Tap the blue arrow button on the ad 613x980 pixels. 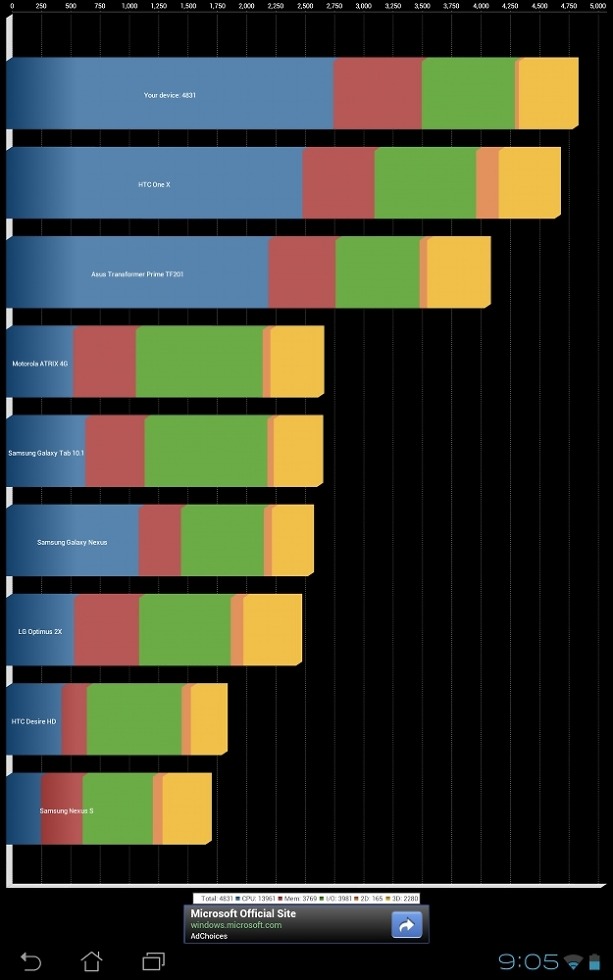(407, 925)
